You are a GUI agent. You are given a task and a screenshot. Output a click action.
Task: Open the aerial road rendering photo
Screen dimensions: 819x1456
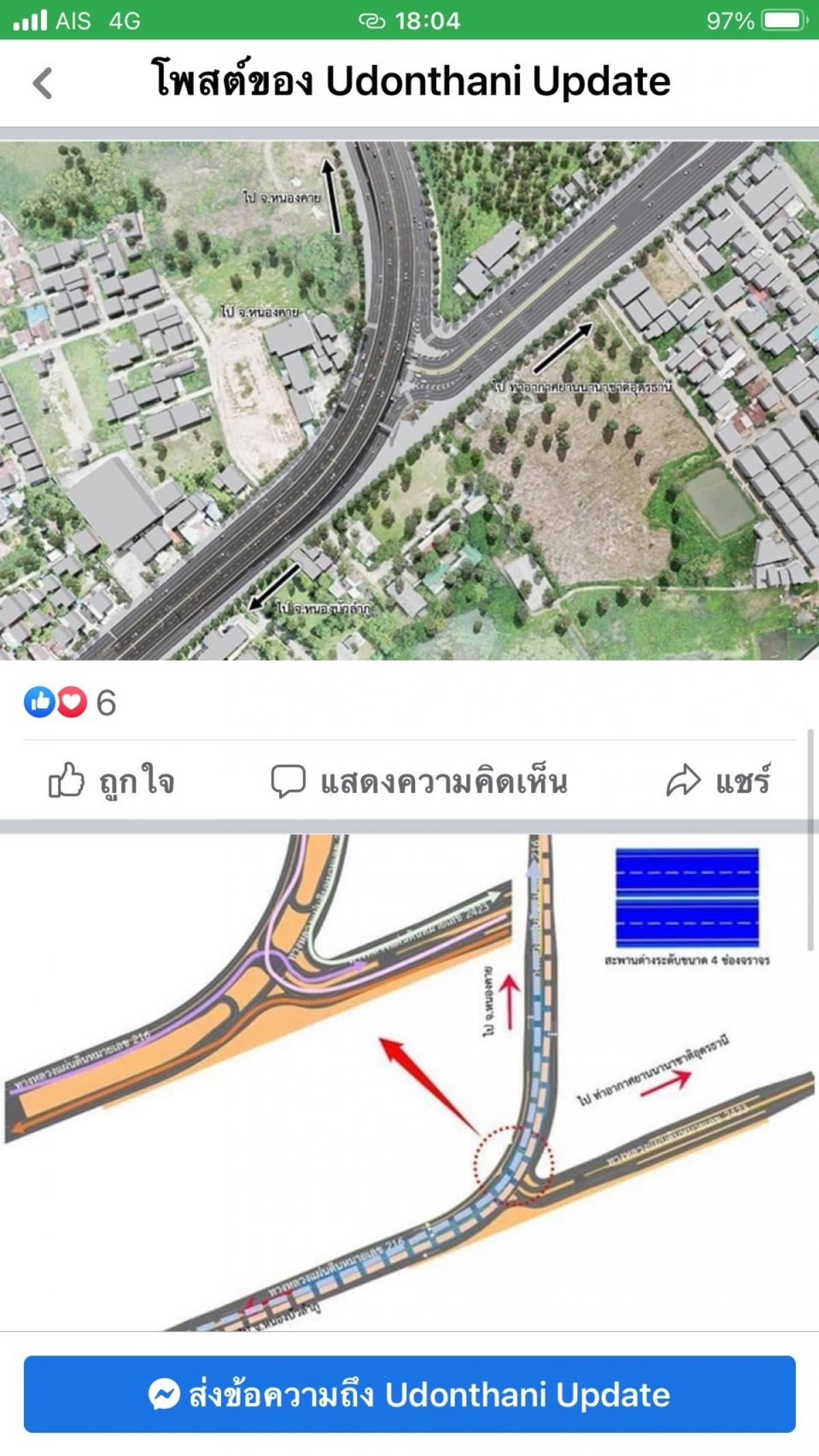pos(409,401)
